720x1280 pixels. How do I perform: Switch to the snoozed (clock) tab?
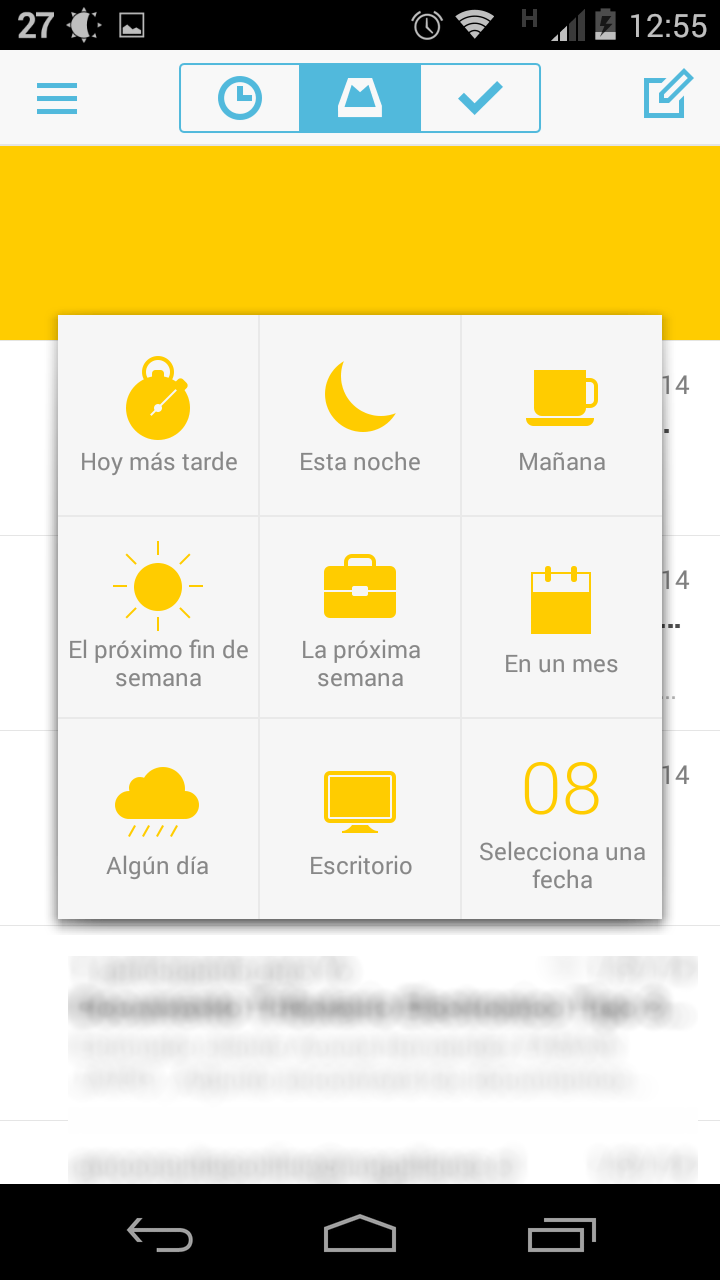(x=240, y=98)
